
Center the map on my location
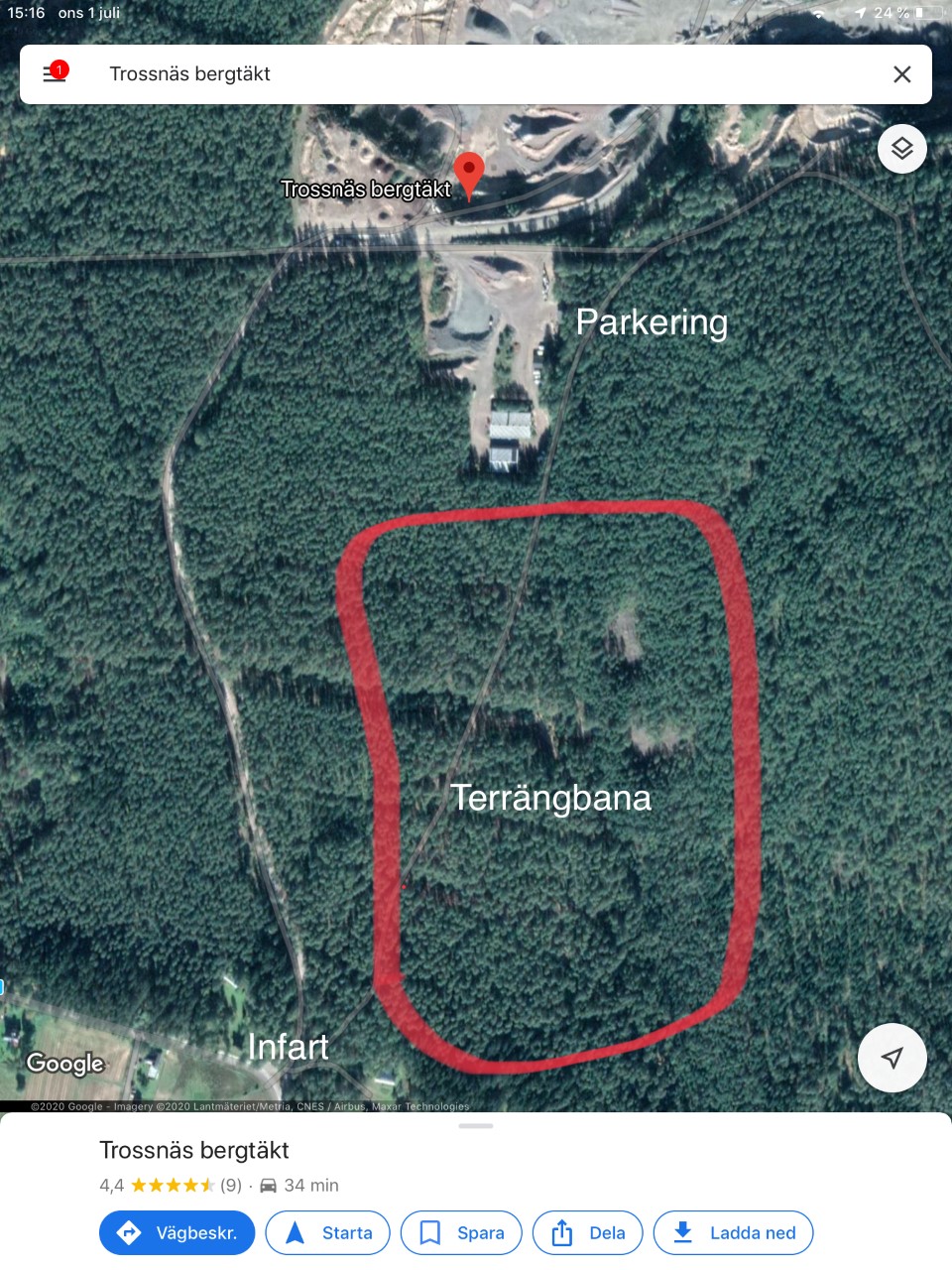tap(892, 1058)
